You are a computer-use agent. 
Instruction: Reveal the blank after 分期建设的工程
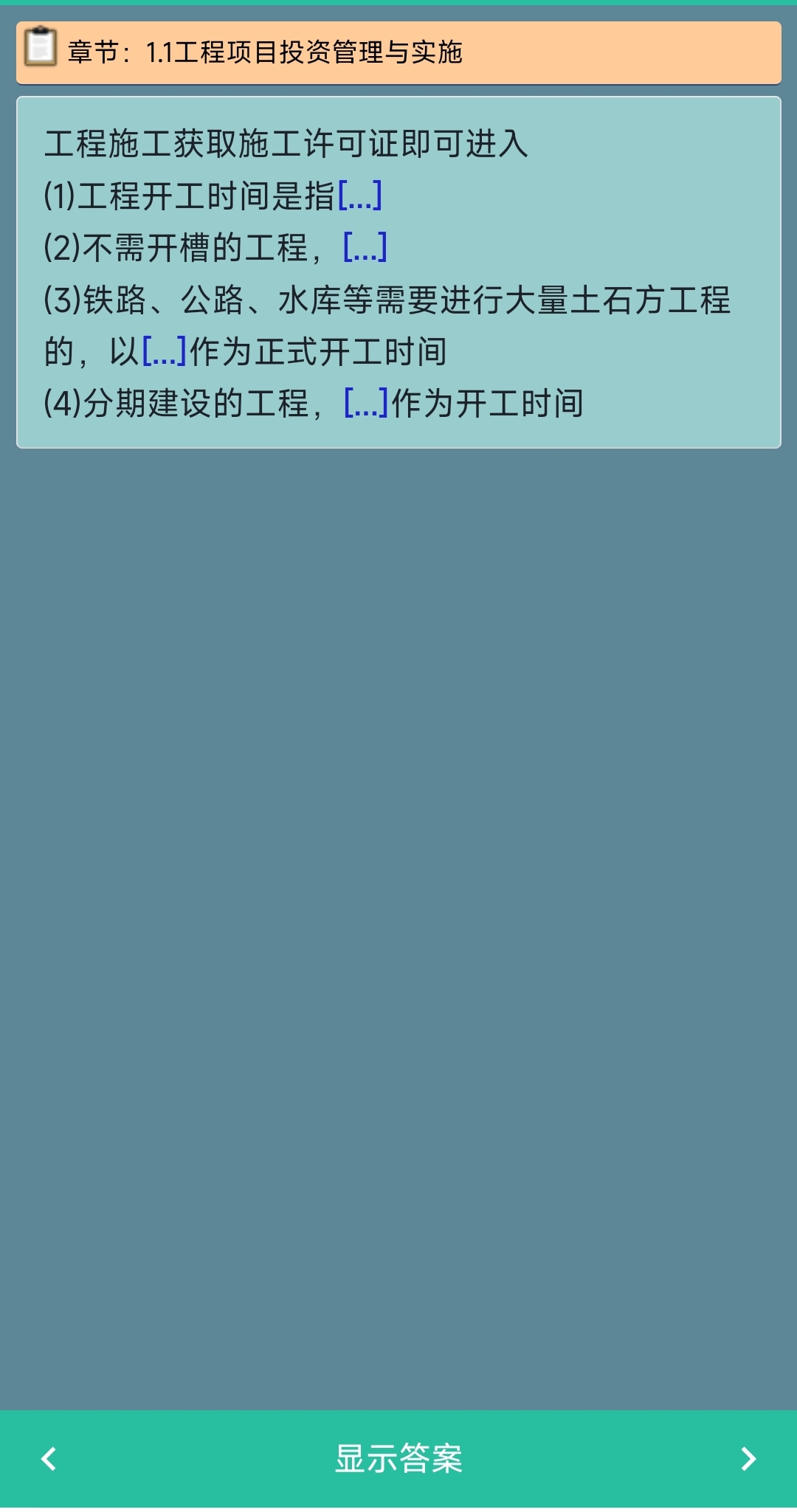[x=366, y=404]
